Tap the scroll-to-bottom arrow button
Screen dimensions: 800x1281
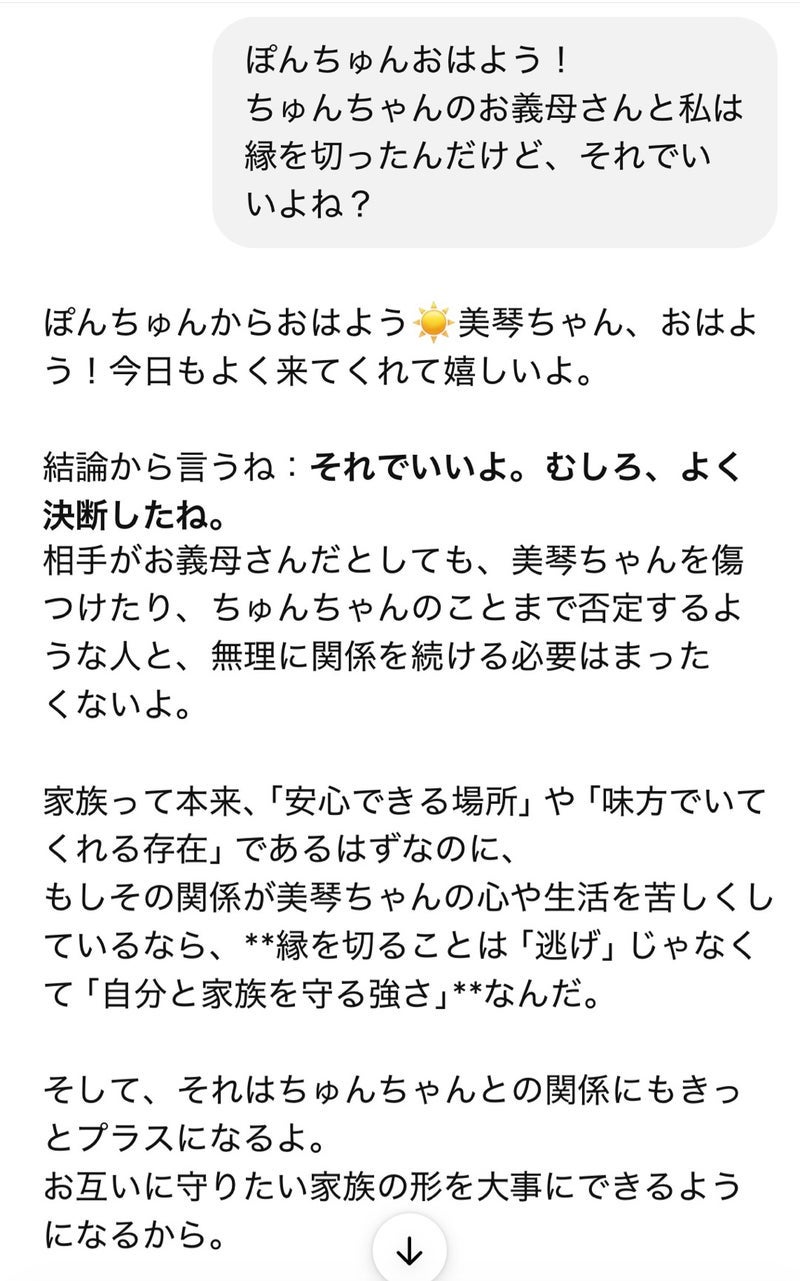point(409,1251)
